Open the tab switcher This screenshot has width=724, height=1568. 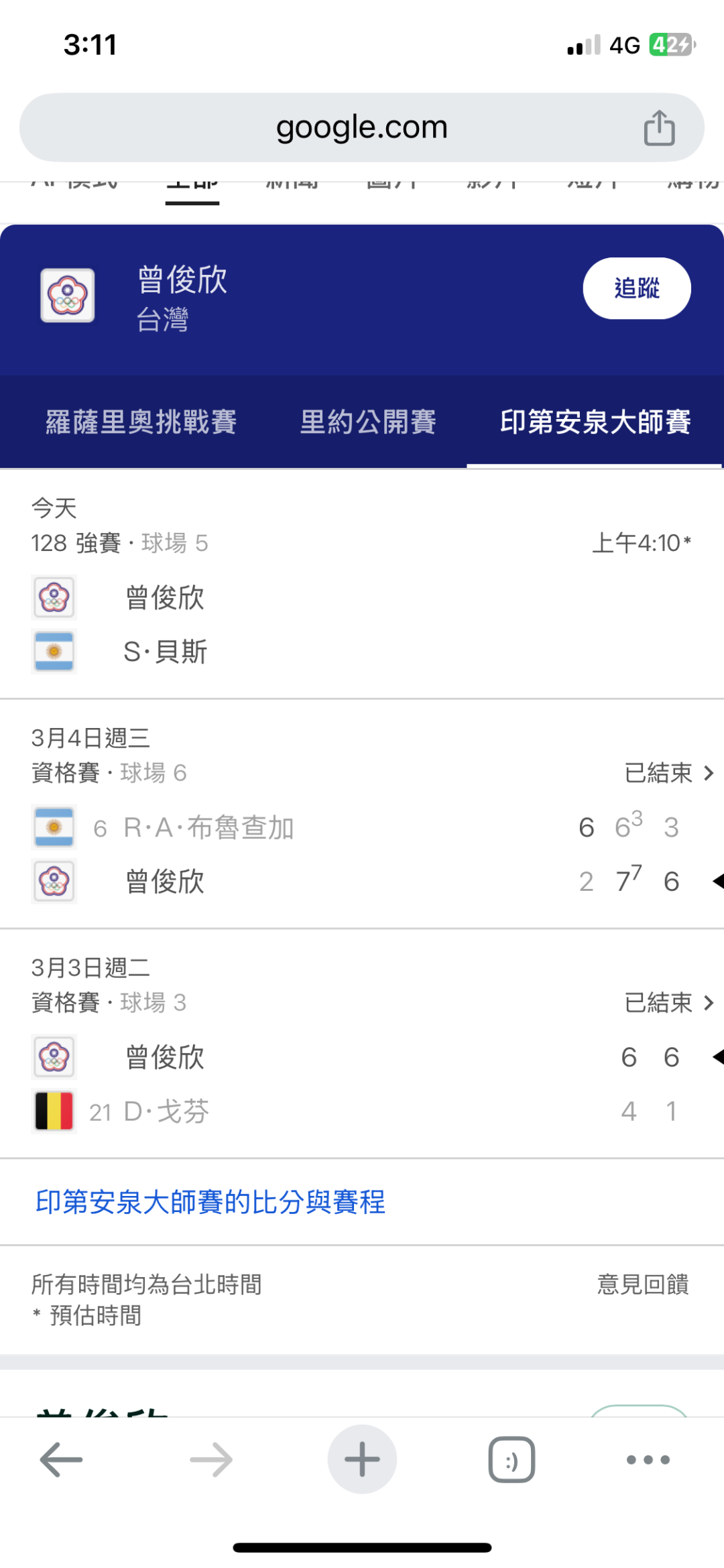(x=511, y=1459)
